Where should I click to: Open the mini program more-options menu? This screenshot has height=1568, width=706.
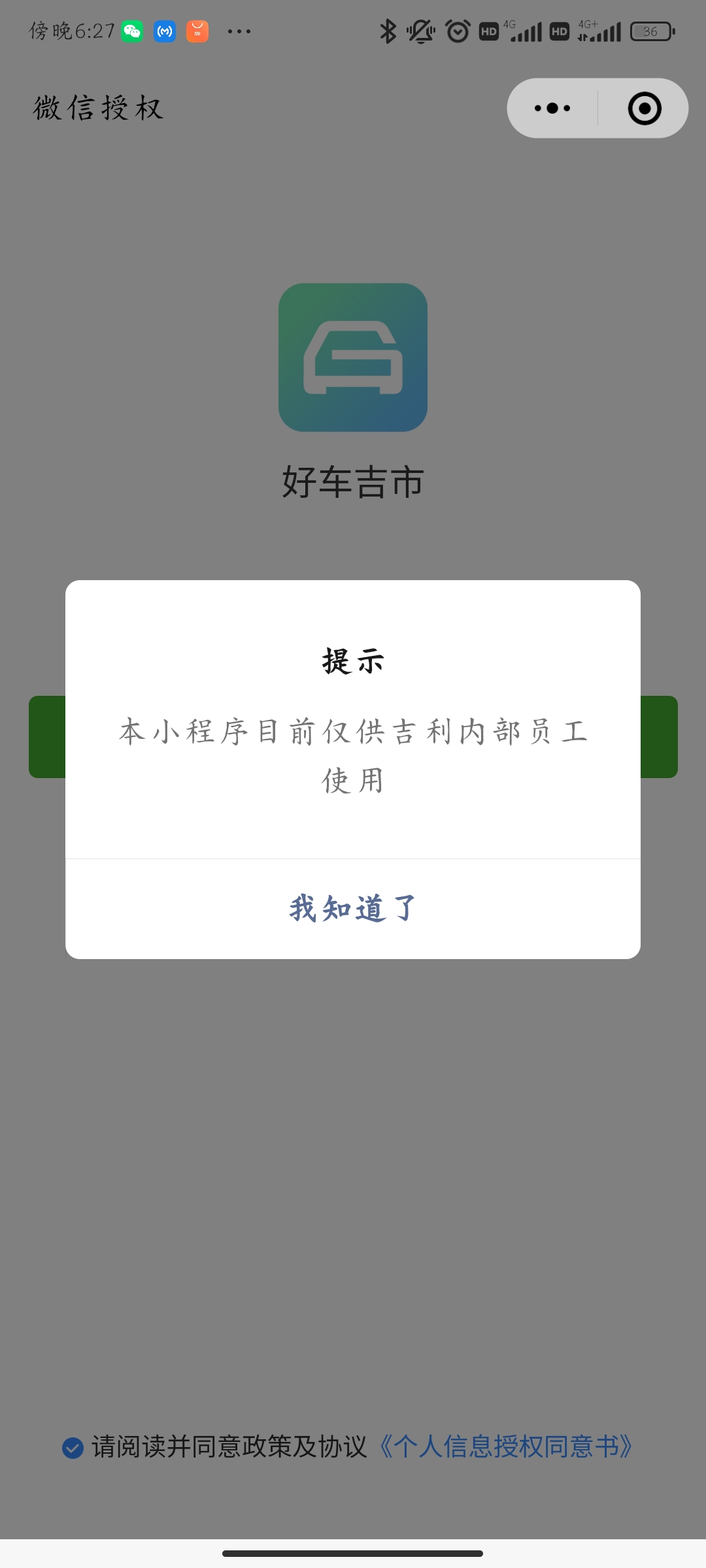click(x=552, y=108)
